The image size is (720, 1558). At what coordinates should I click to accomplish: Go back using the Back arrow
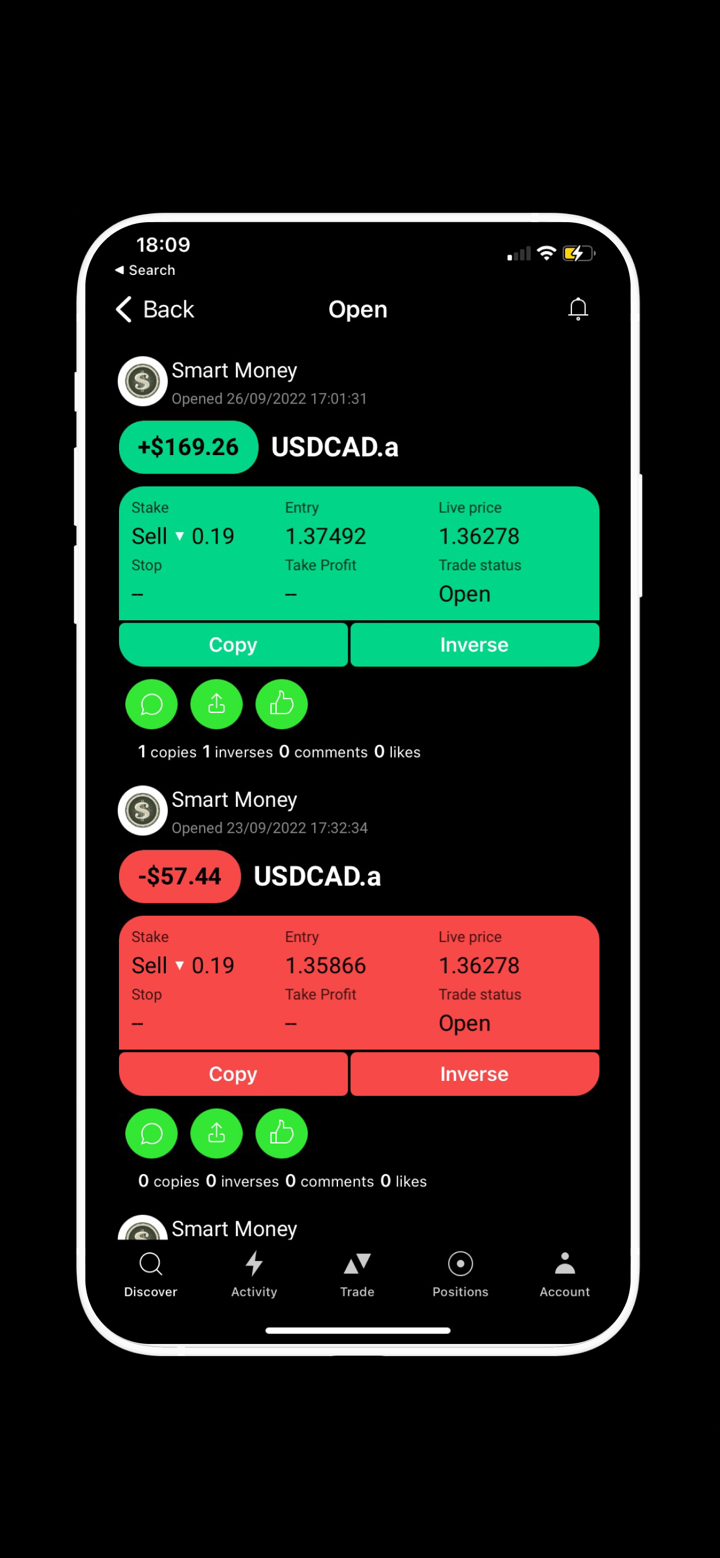coord(153,310)
